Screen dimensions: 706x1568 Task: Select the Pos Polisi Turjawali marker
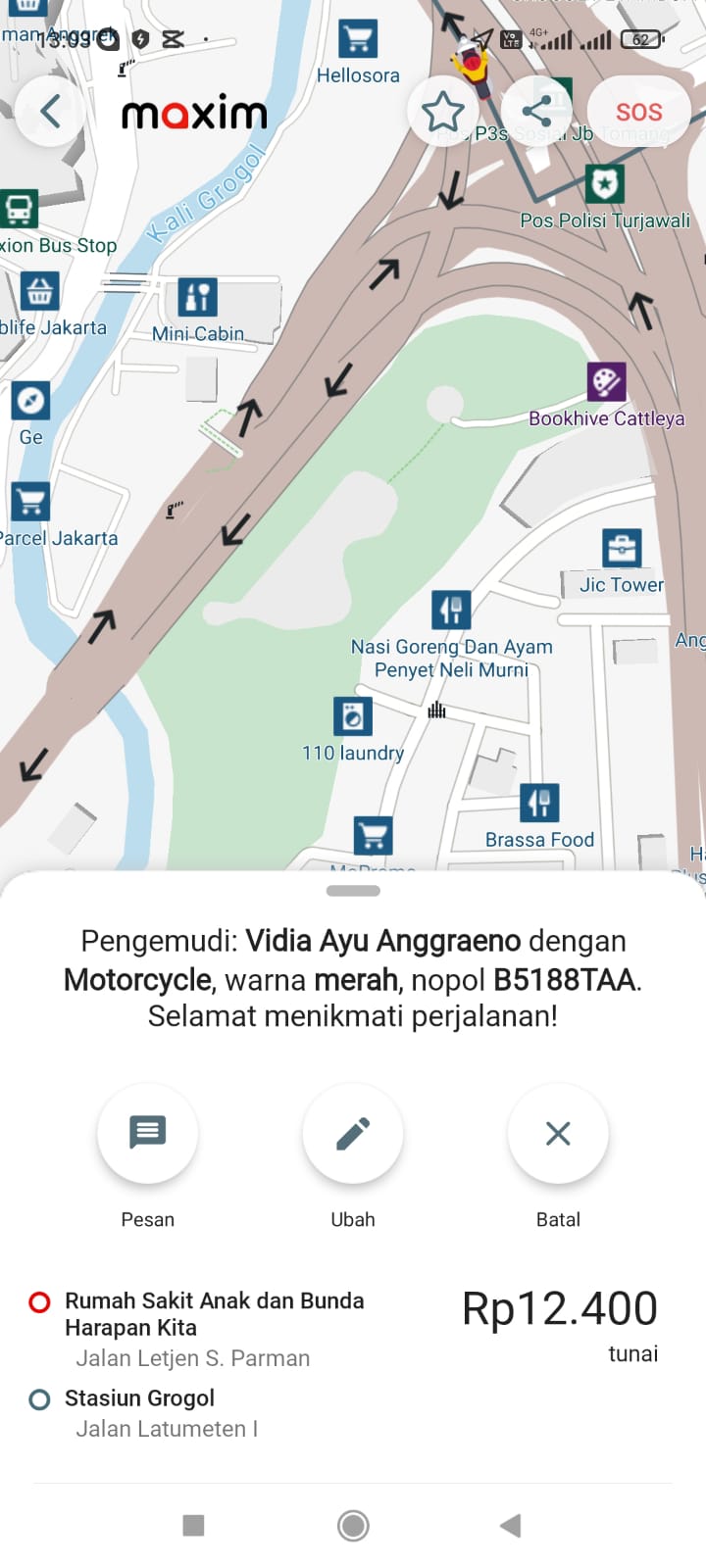pyautogui.click(x=605, y=183)
